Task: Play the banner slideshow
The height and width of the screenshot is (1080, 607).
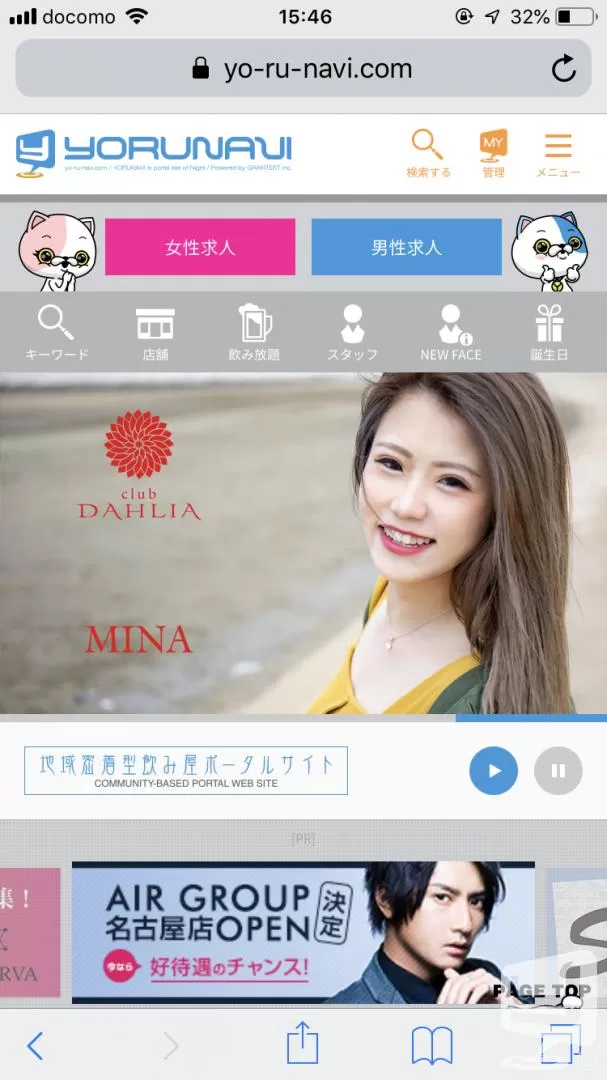Action: pyautogui.click(x=493, y=771)
